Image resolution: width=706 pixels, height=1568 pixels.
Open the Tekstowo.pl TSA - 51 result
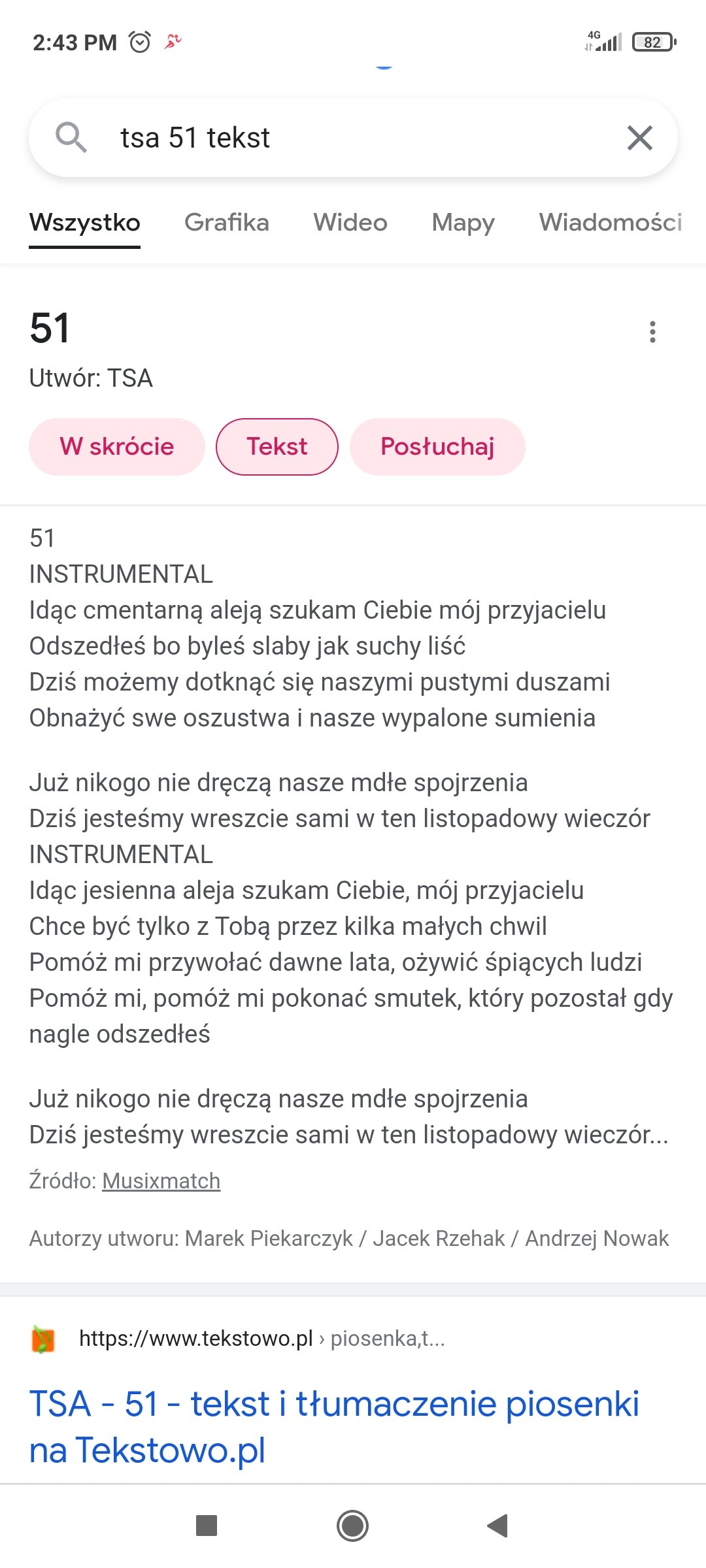(x=333, y=1426)
